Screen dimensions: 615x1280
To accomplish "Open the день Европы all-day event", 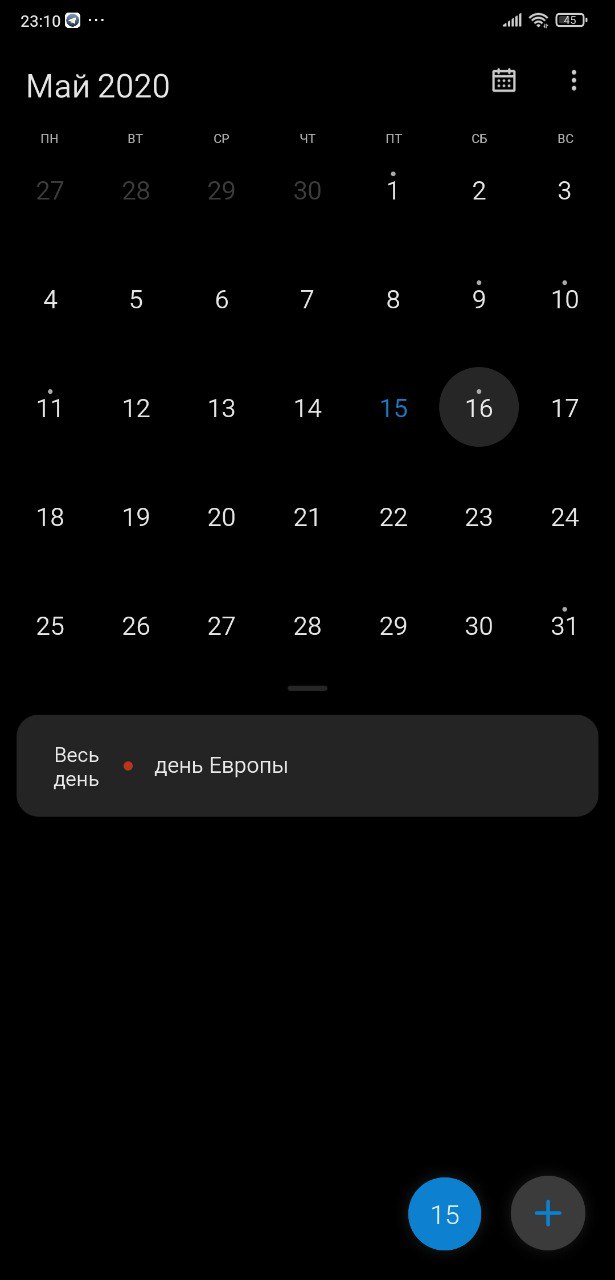I will pos(307,766).
